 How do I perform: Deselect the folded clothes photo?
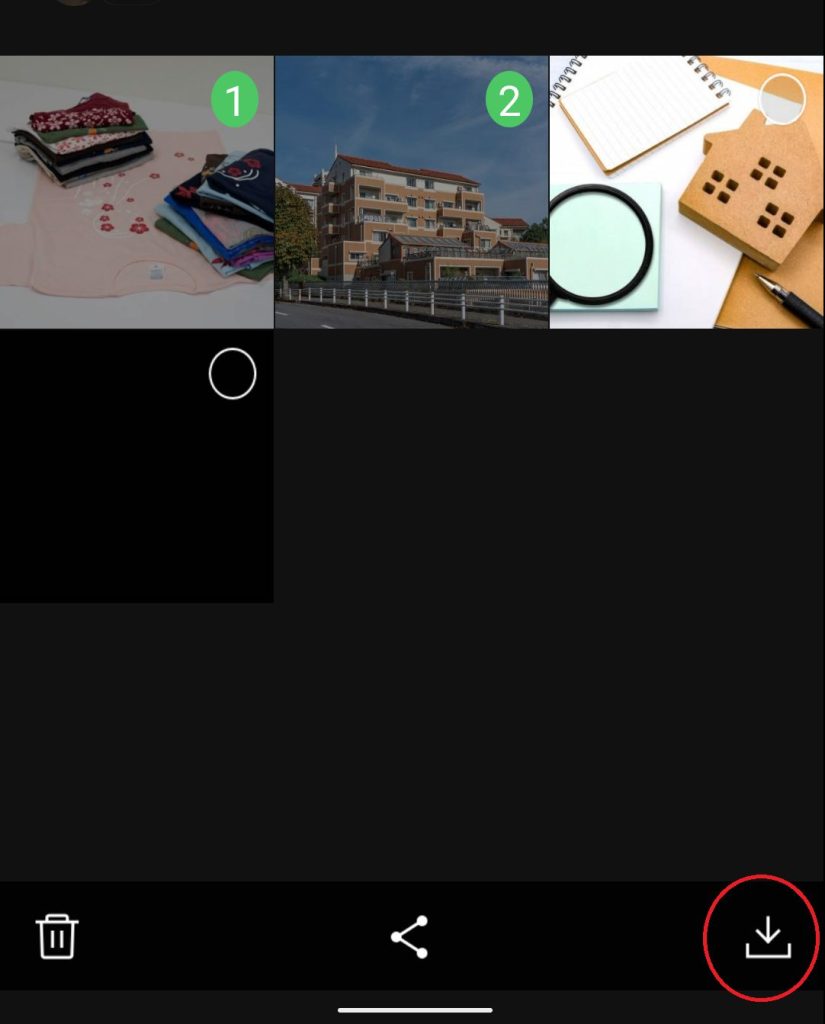[x=234, y=102]
